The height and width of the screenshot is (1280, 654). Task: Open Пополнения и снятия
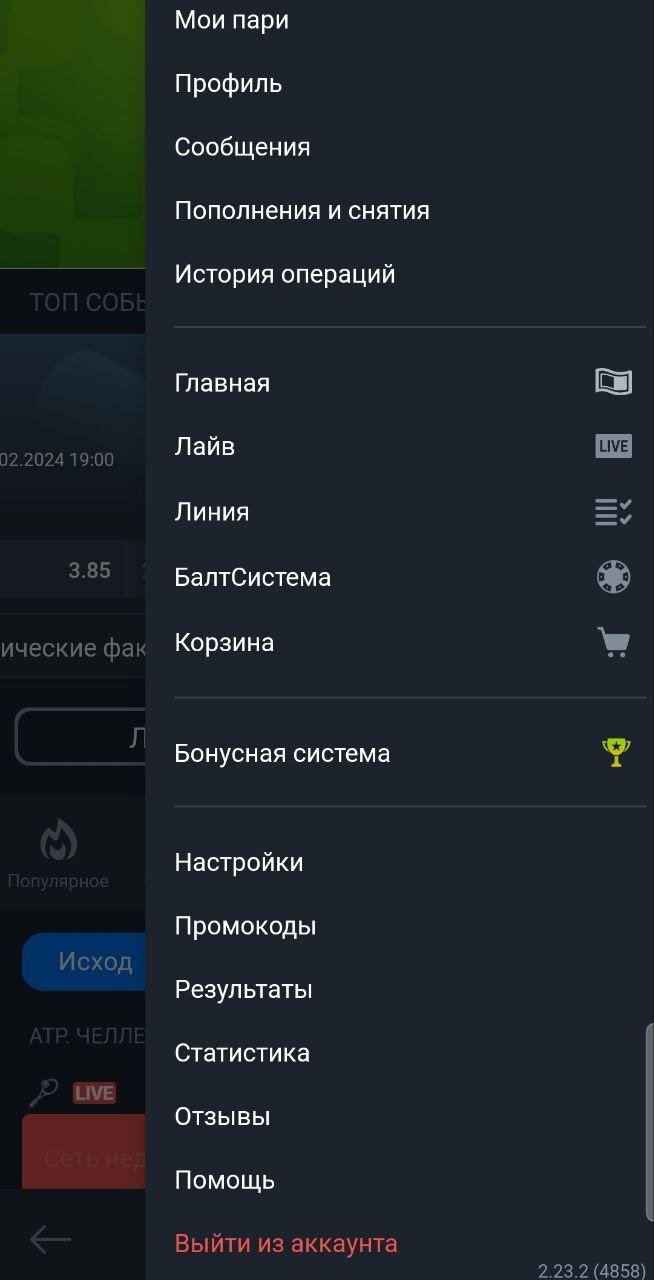302,211
